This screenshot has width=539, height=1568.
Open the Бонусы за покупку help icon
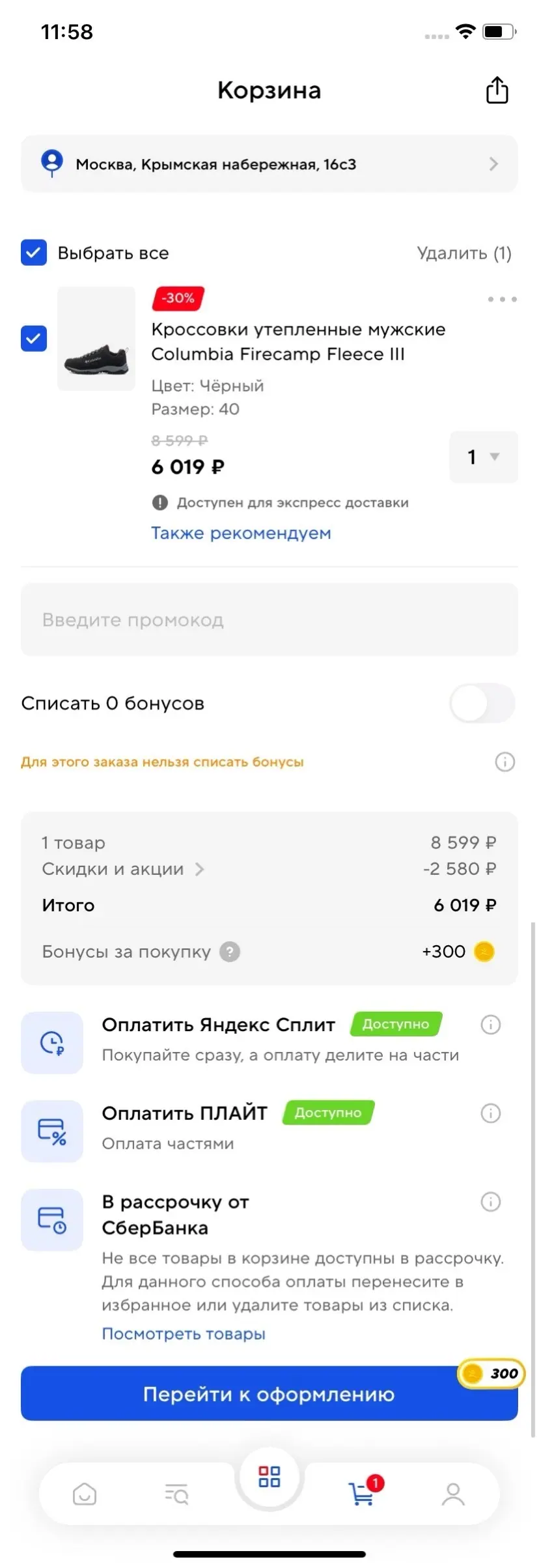[230, 952]
